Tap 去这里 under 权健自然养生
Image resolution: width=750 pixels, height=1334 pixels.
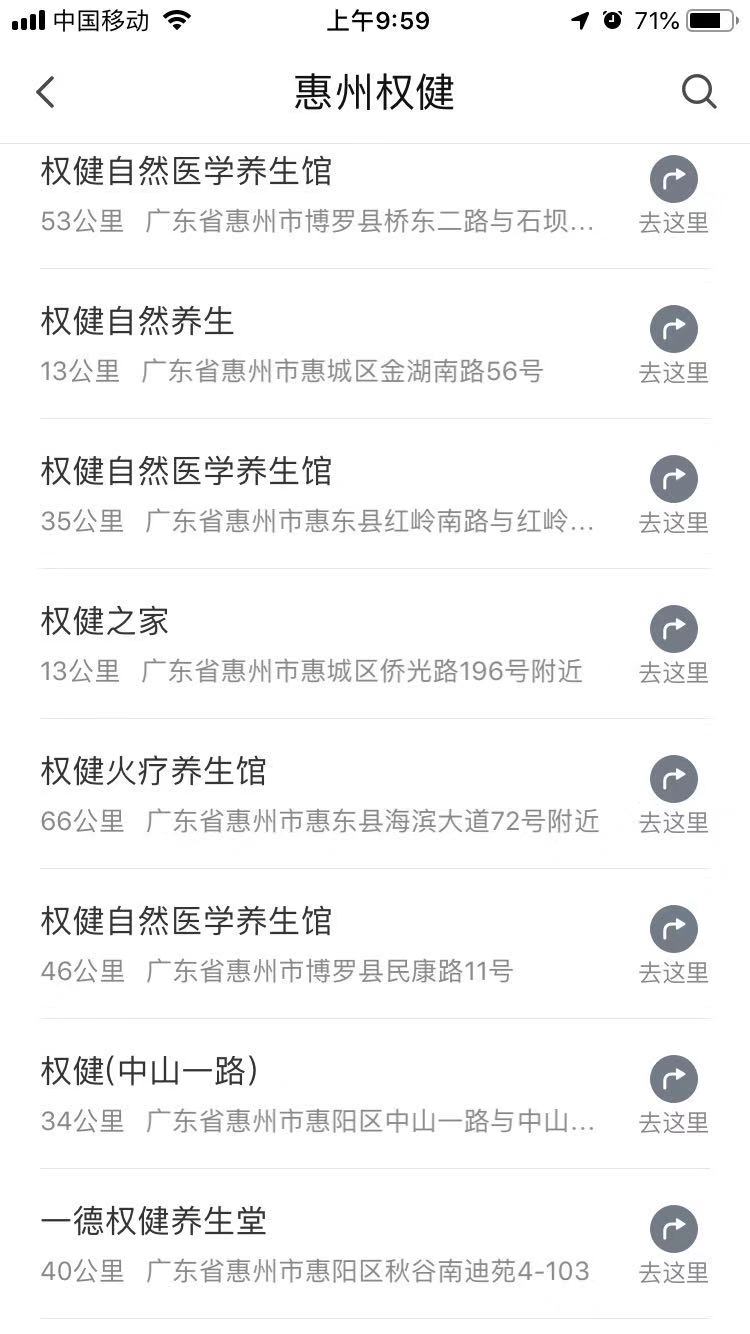(673, 373)
